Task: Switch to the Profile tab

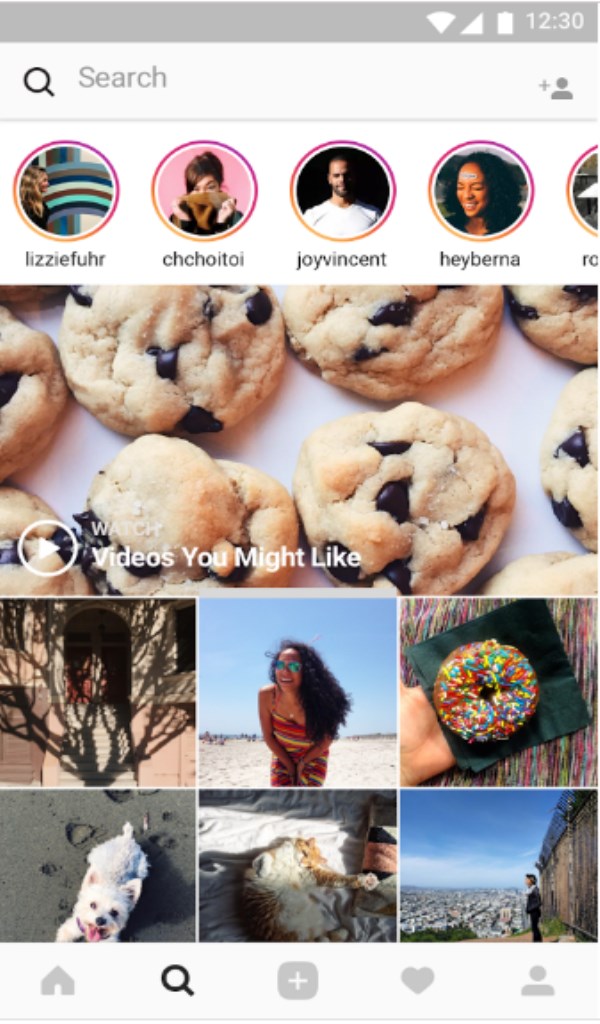Action: [537, 981]
